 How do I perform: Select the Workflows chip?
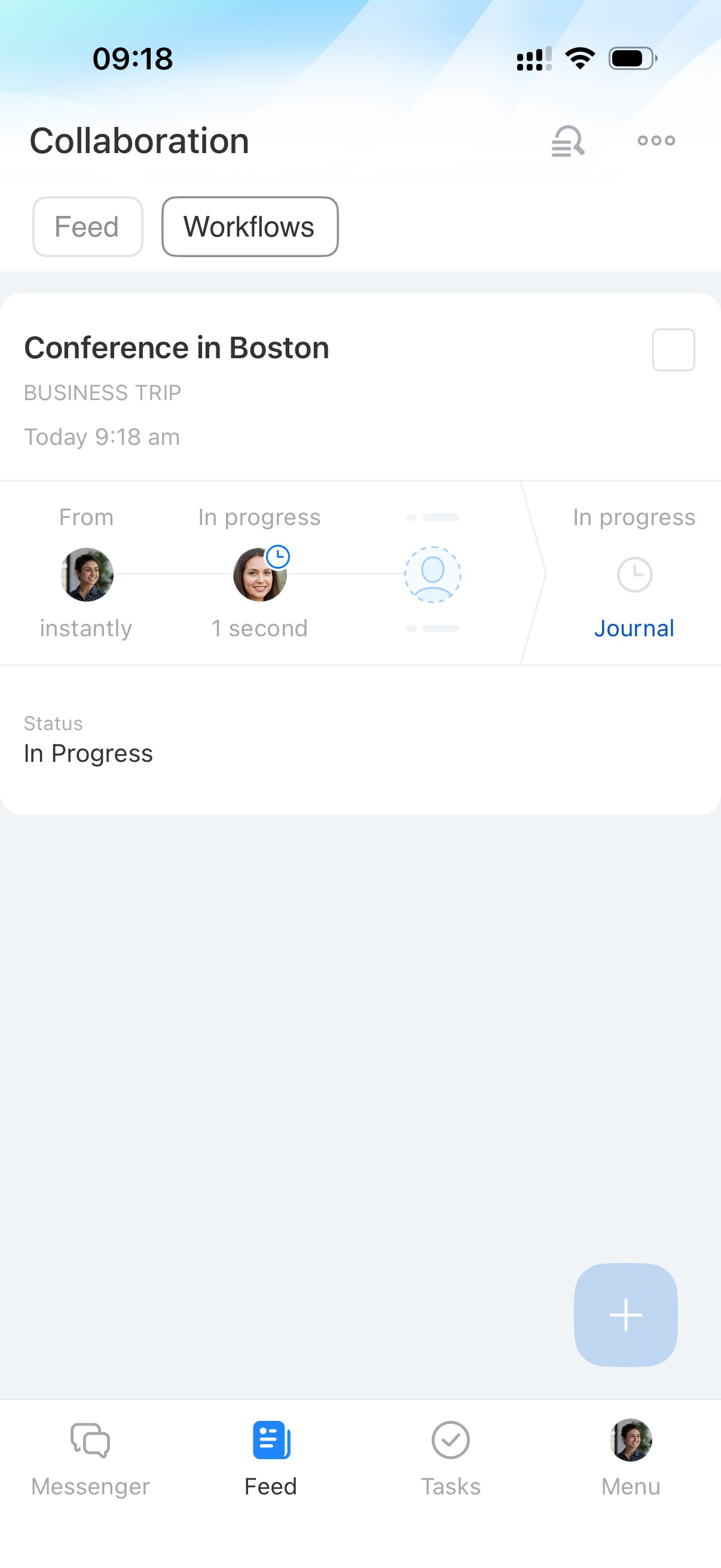[x=249, y=227]
